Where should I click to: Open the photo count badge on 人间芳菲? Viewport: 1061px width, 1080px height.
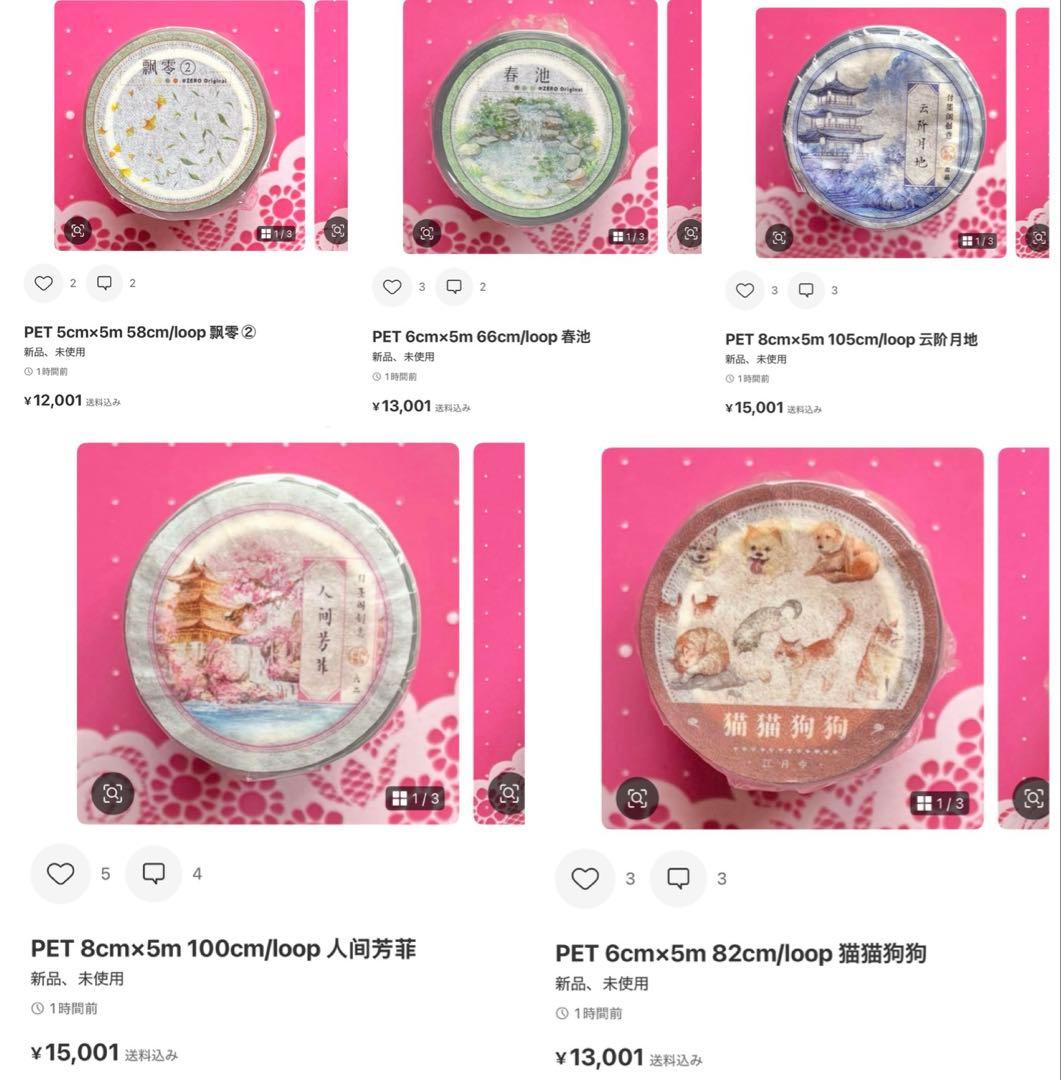point(417,798)
